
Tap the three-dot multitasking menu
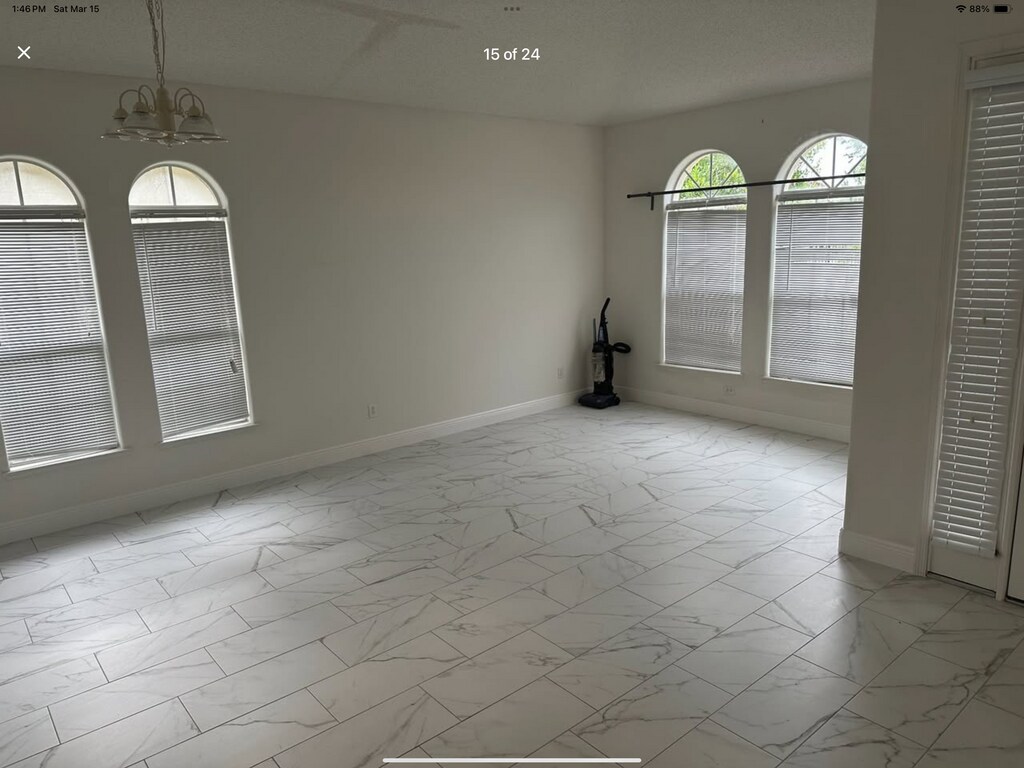click(512, 8)
